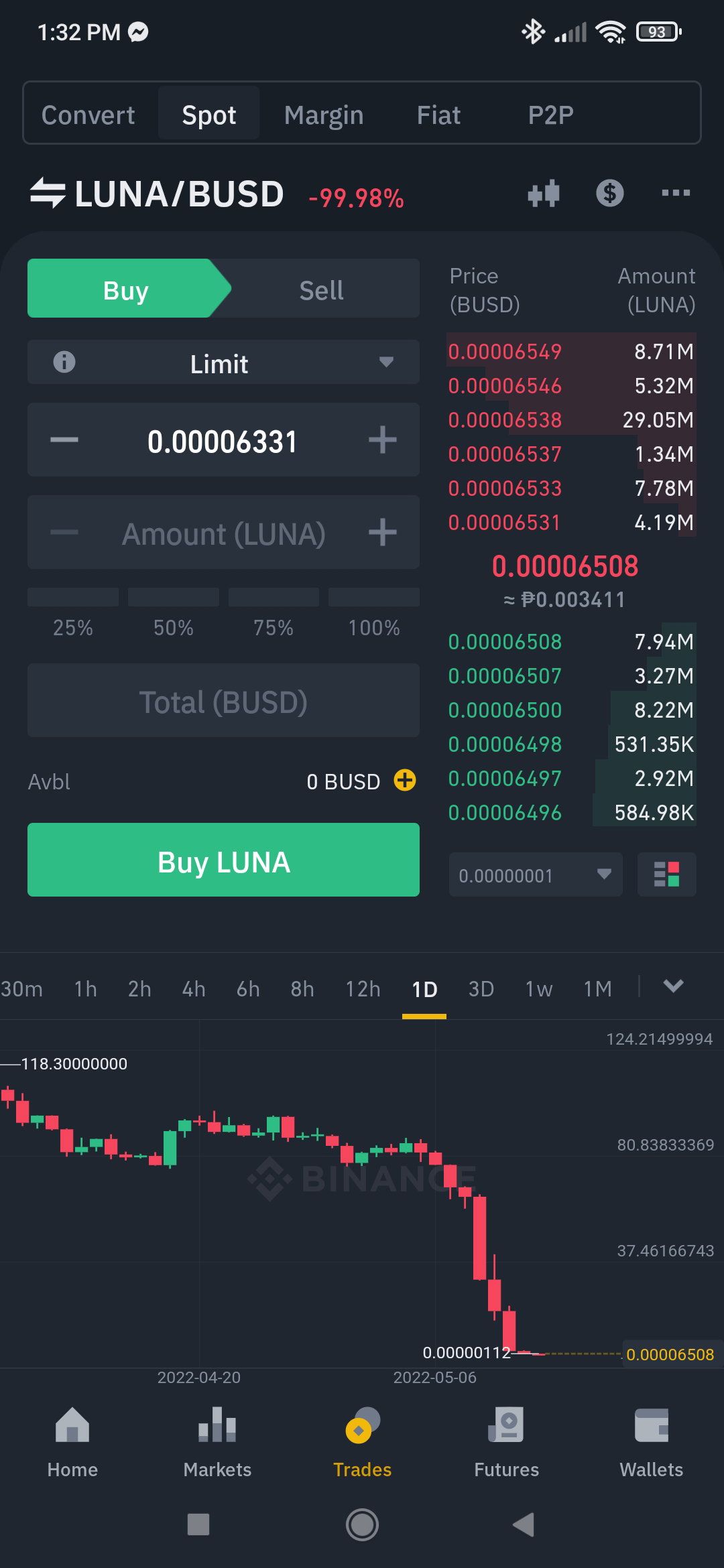This screenshot has width=724, height=1568.
Task: Increase the price with the plus button
Action: pyautogui.click(x=383, y=440)
